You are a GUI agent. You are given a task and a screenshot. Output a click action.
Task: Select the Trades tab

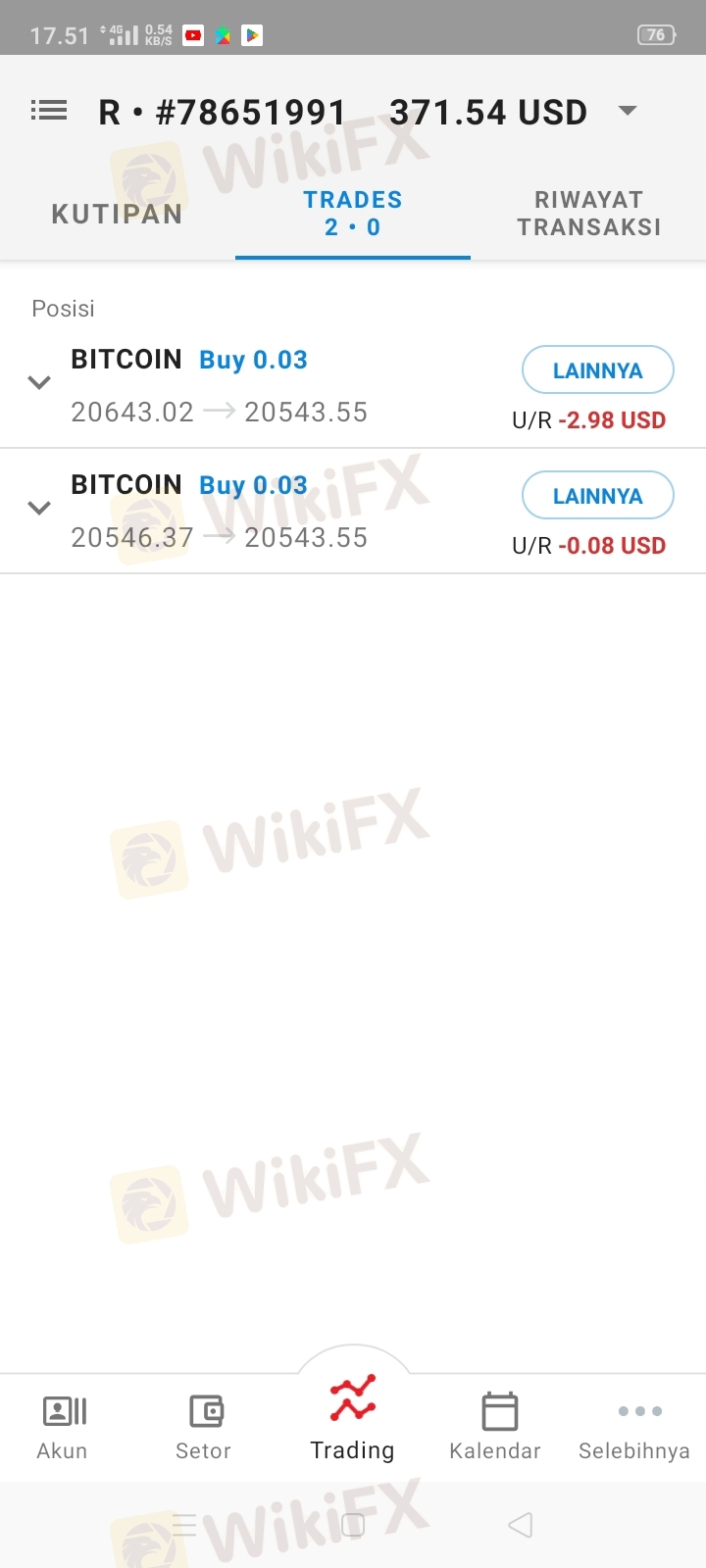click(x=353, y=214)
